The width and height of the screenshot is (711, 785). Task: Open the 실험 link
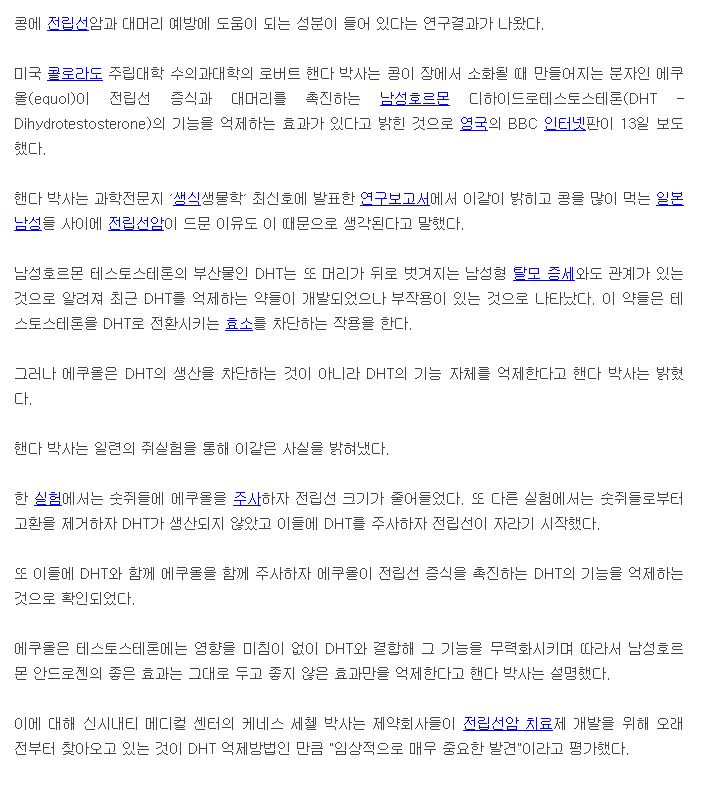(x=48, y=499)
